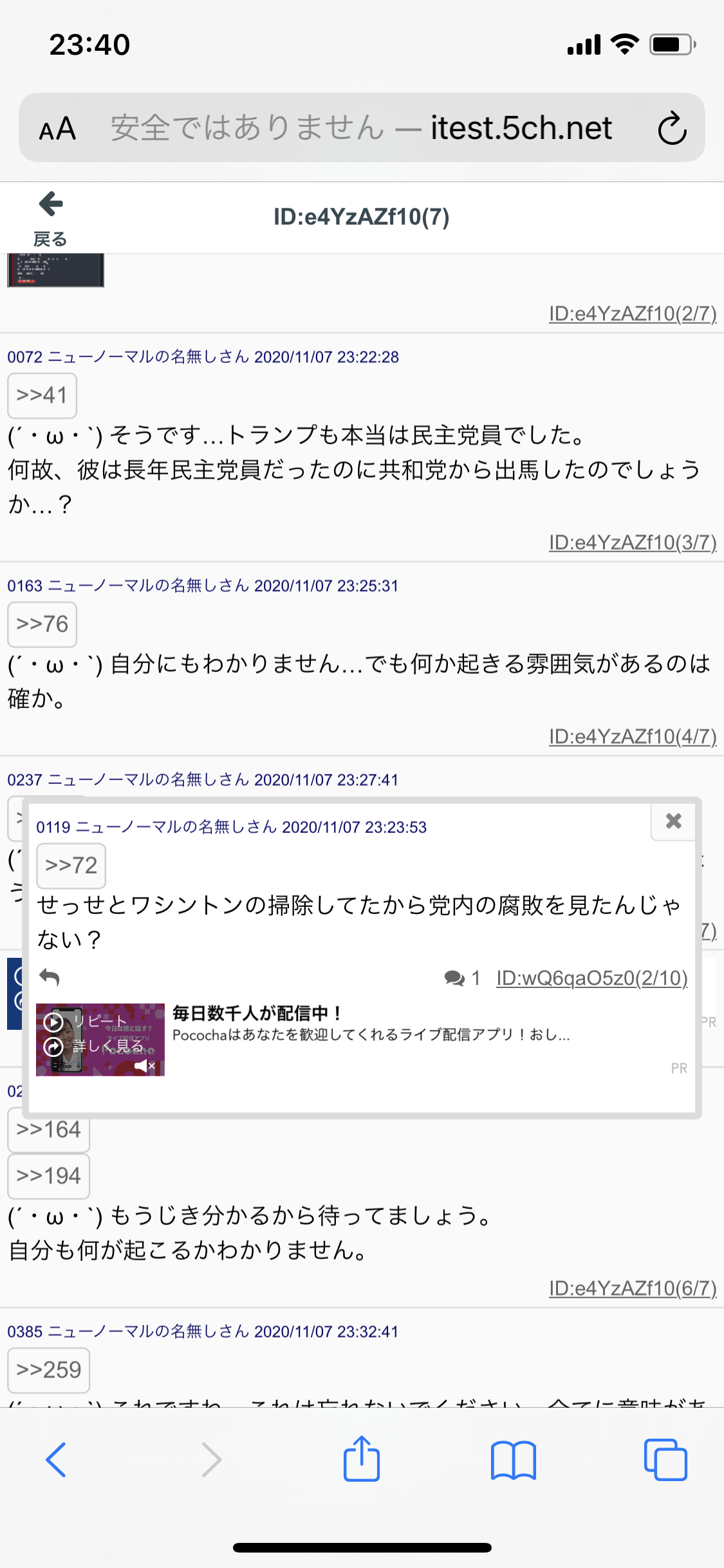724x1568 pixels.
Task: Open Safari bookmarks
Action: pyautogui.click(x=513, y=1460)
